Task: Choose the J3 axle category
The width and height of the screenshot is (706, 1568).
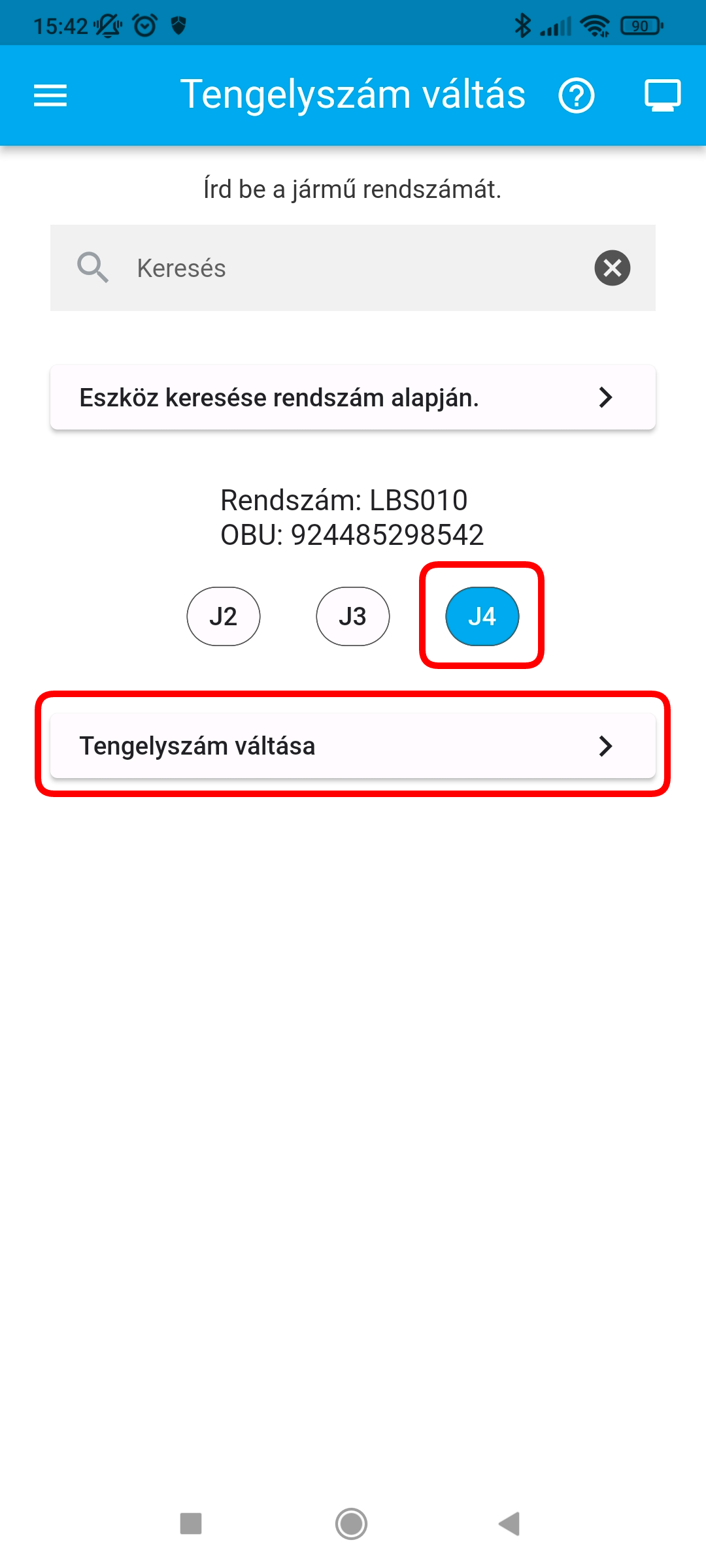Action: pyautogui.click(x=353, y=616)
